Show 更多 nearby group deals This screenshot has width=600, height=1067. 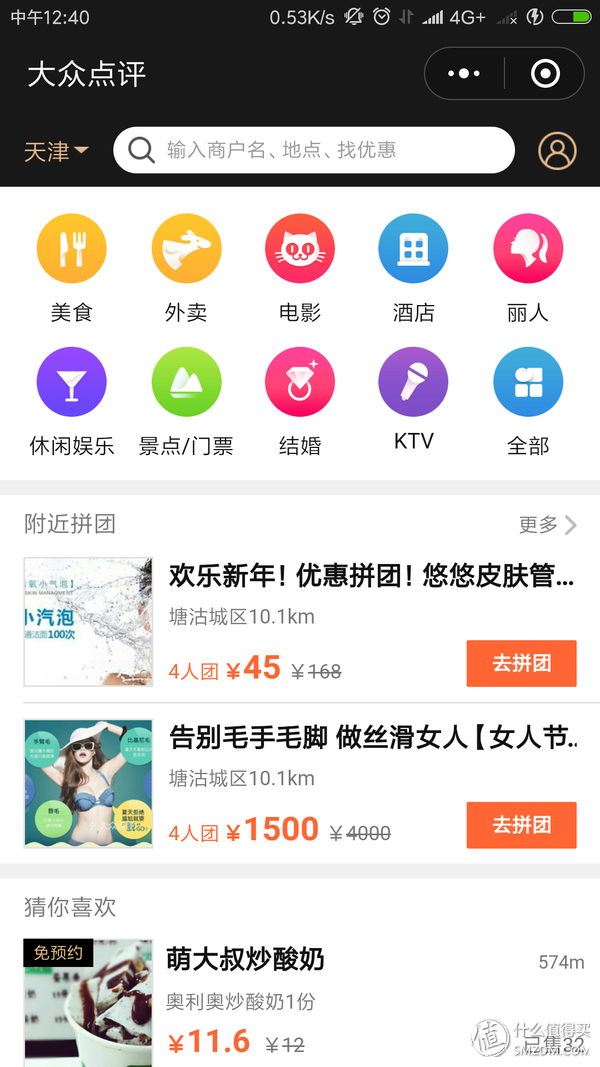(x=547, y=524)
